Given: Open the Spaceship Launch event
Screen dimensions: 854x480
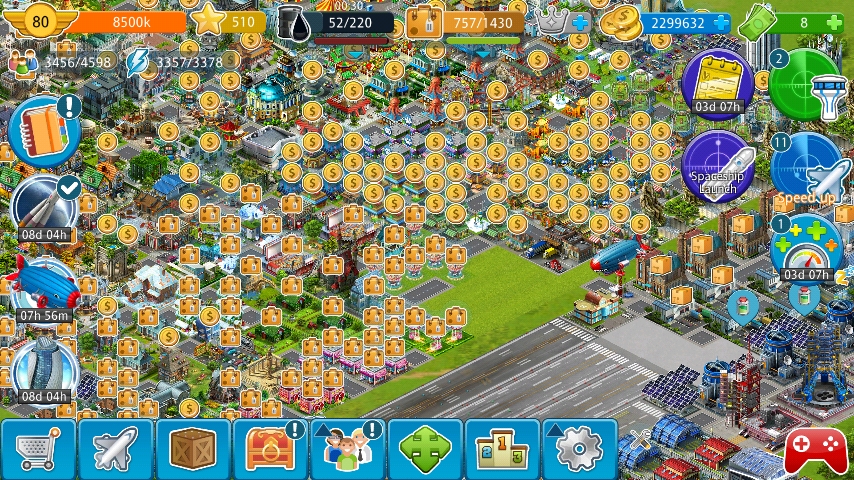Looking at the screenshot, I should (717, 166).
